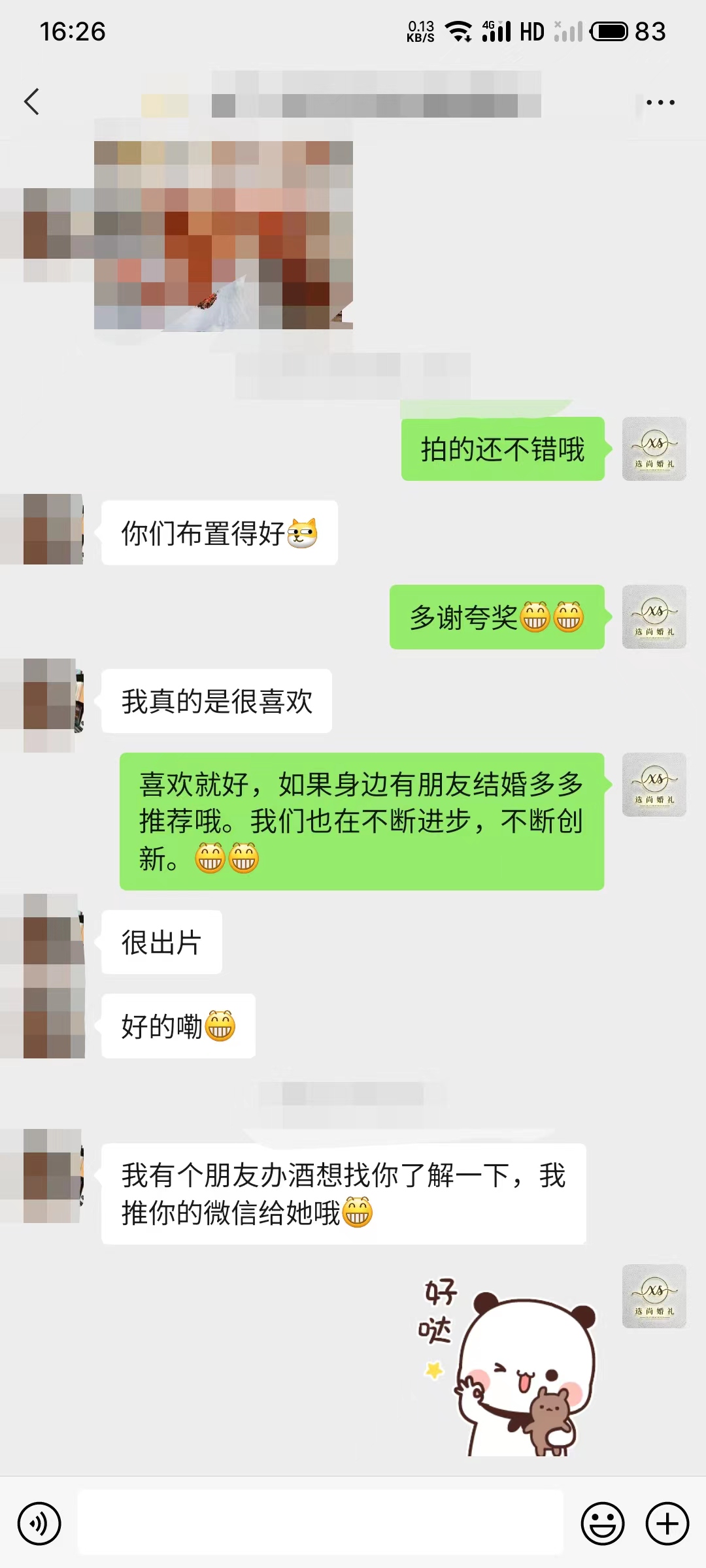
Task: Switch to voice message input
Action: (x=39, y=1524)
